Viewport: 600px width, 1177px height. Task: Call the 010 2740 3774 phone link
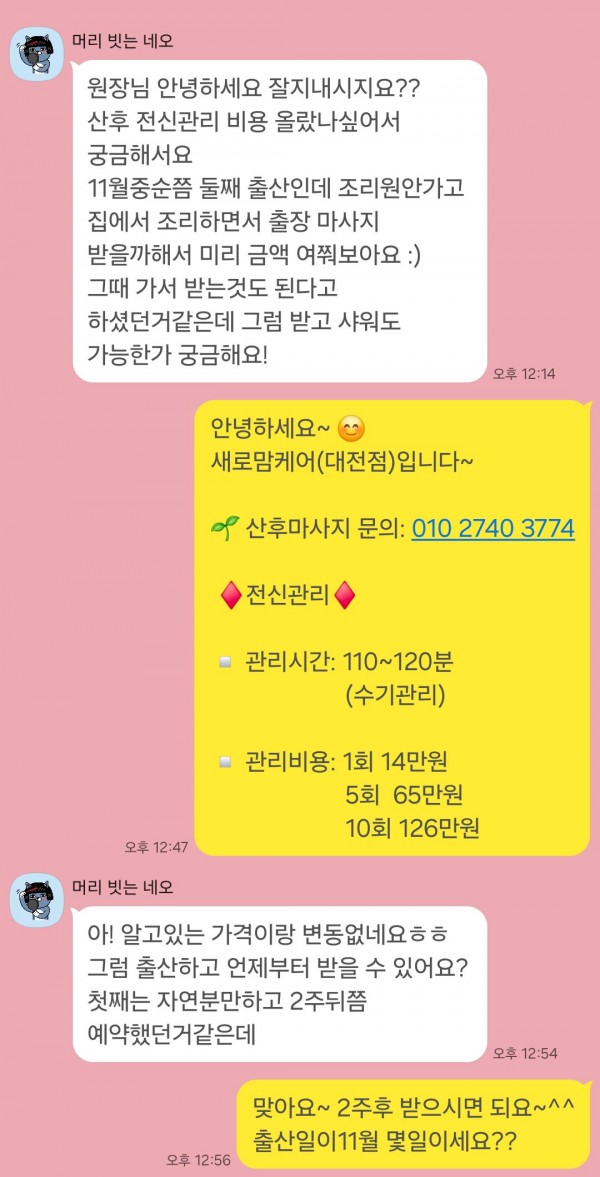pos(493,528)
